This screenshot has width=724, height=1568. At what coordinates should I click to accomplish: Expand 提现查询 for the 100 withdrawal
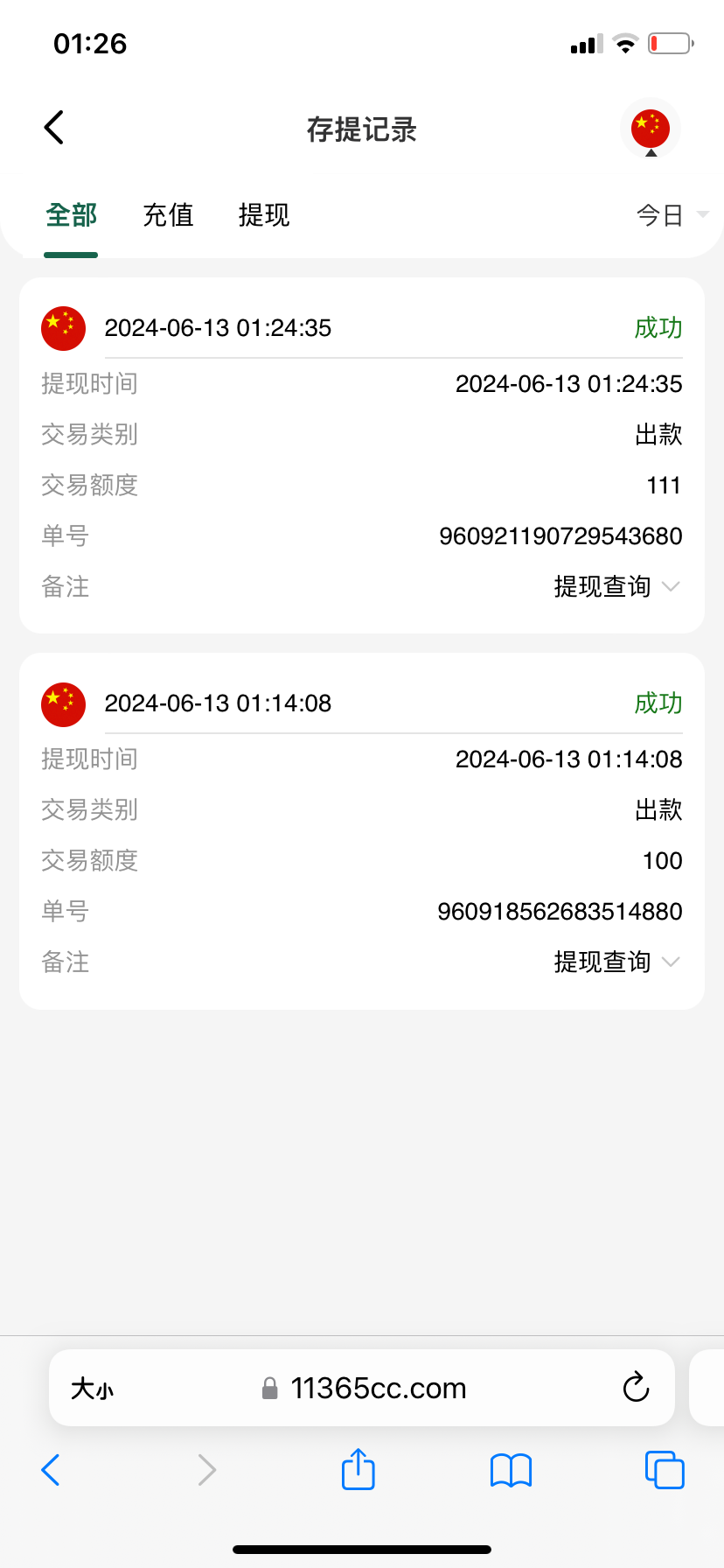click(x=616, y=962)
